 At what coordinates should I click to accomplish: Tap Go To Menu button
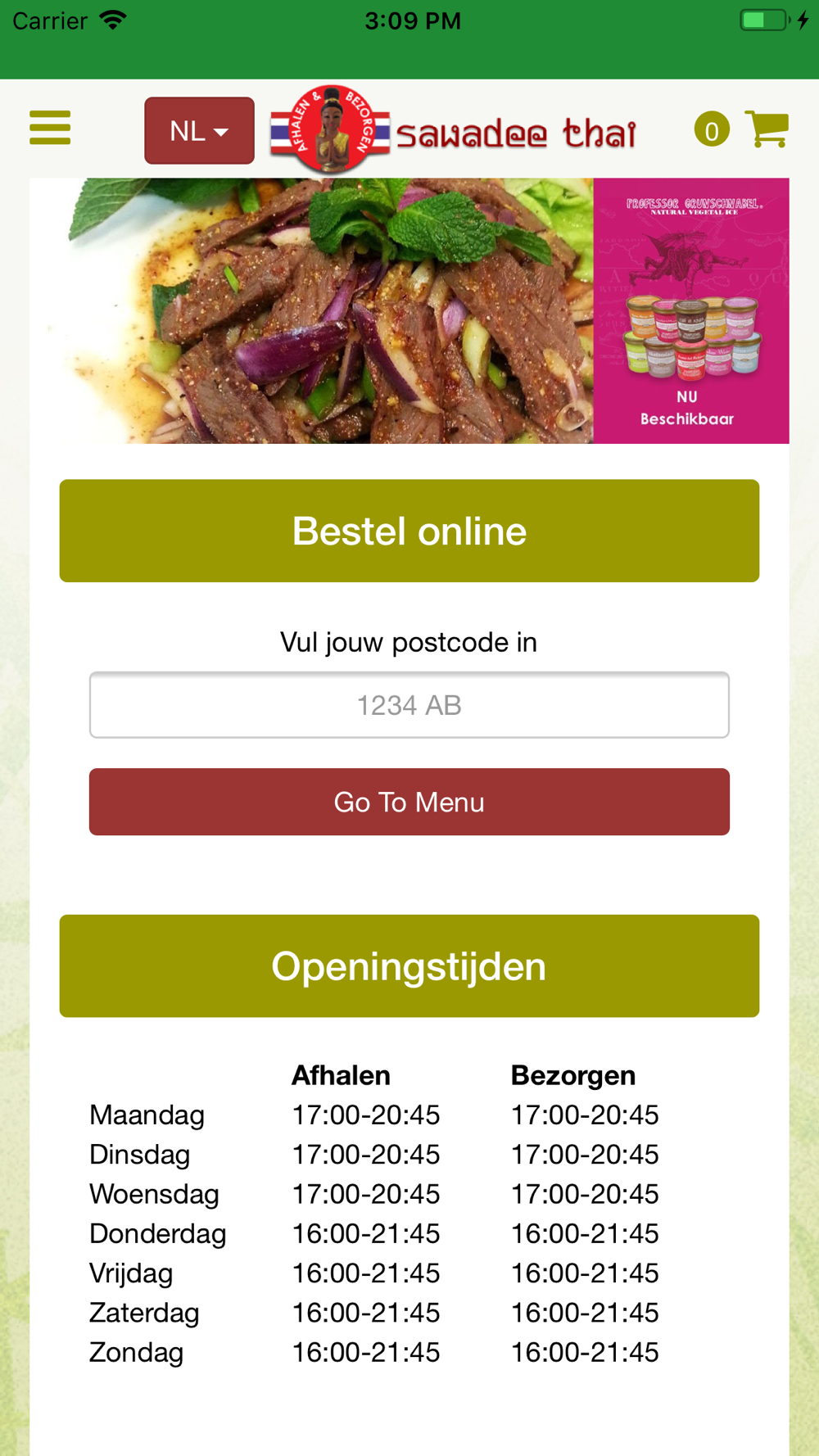pyautogui.click(x=409, y=802)
